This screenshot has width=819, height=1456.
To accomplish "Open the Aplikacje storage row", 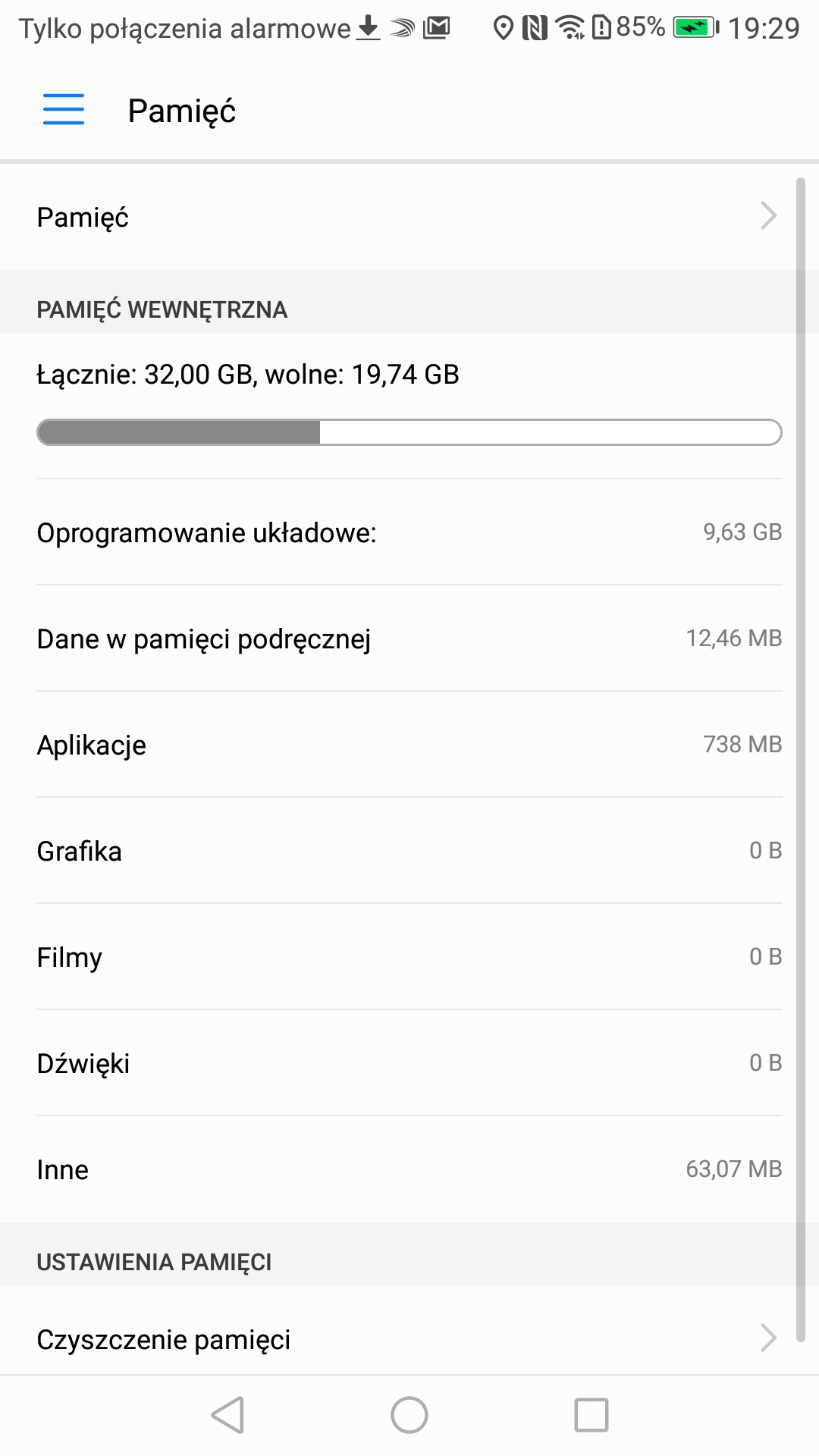I will 409,745.
